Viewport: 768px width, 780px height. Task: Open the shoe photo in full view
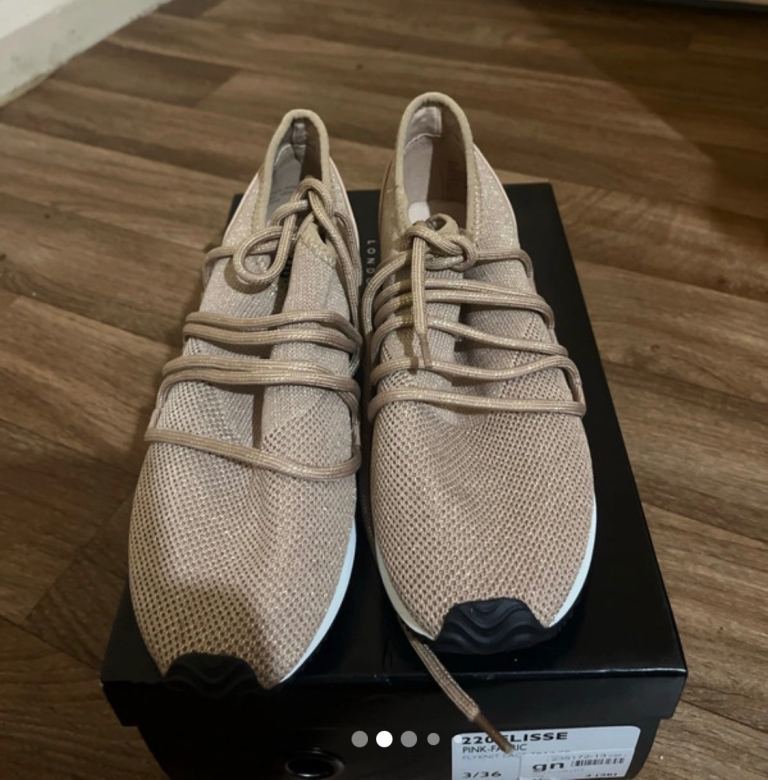[x=384, y=380]
